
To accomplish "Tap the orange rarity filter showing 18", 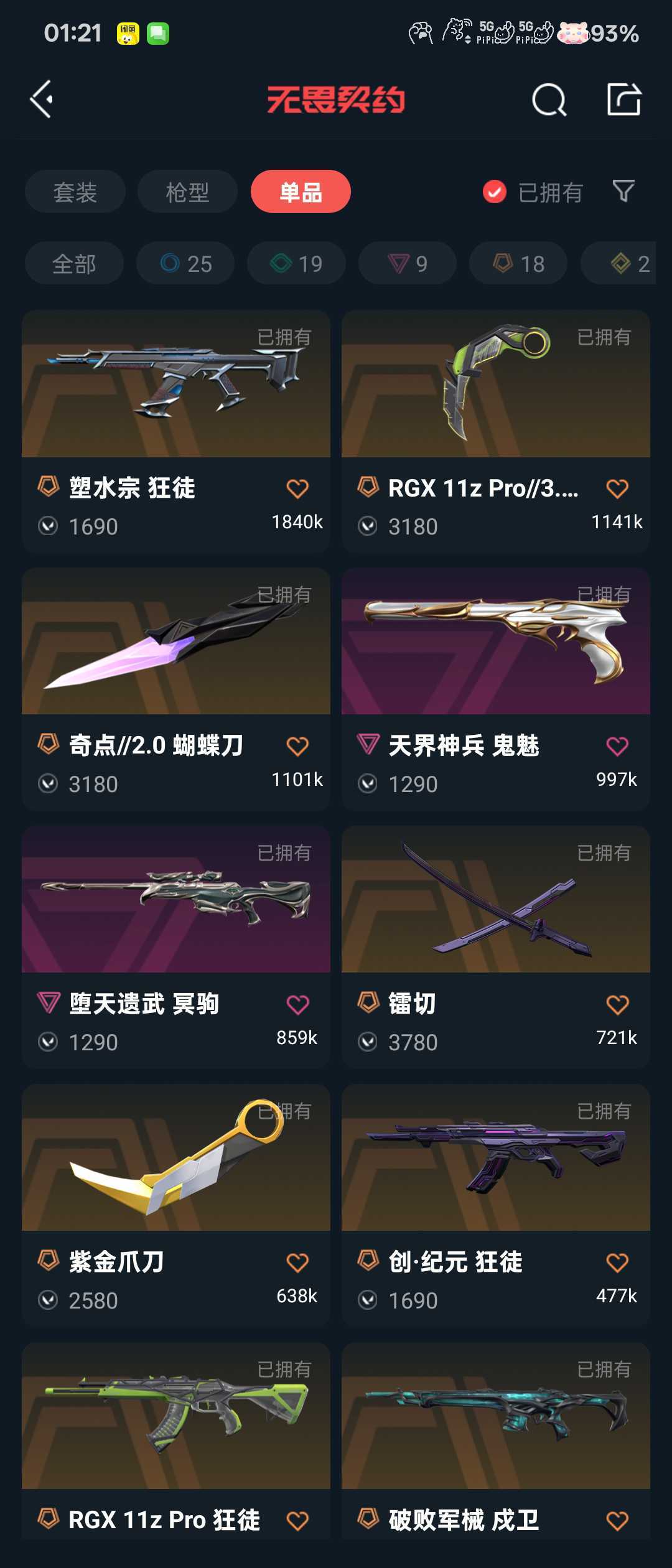I will tap(517, 263).
